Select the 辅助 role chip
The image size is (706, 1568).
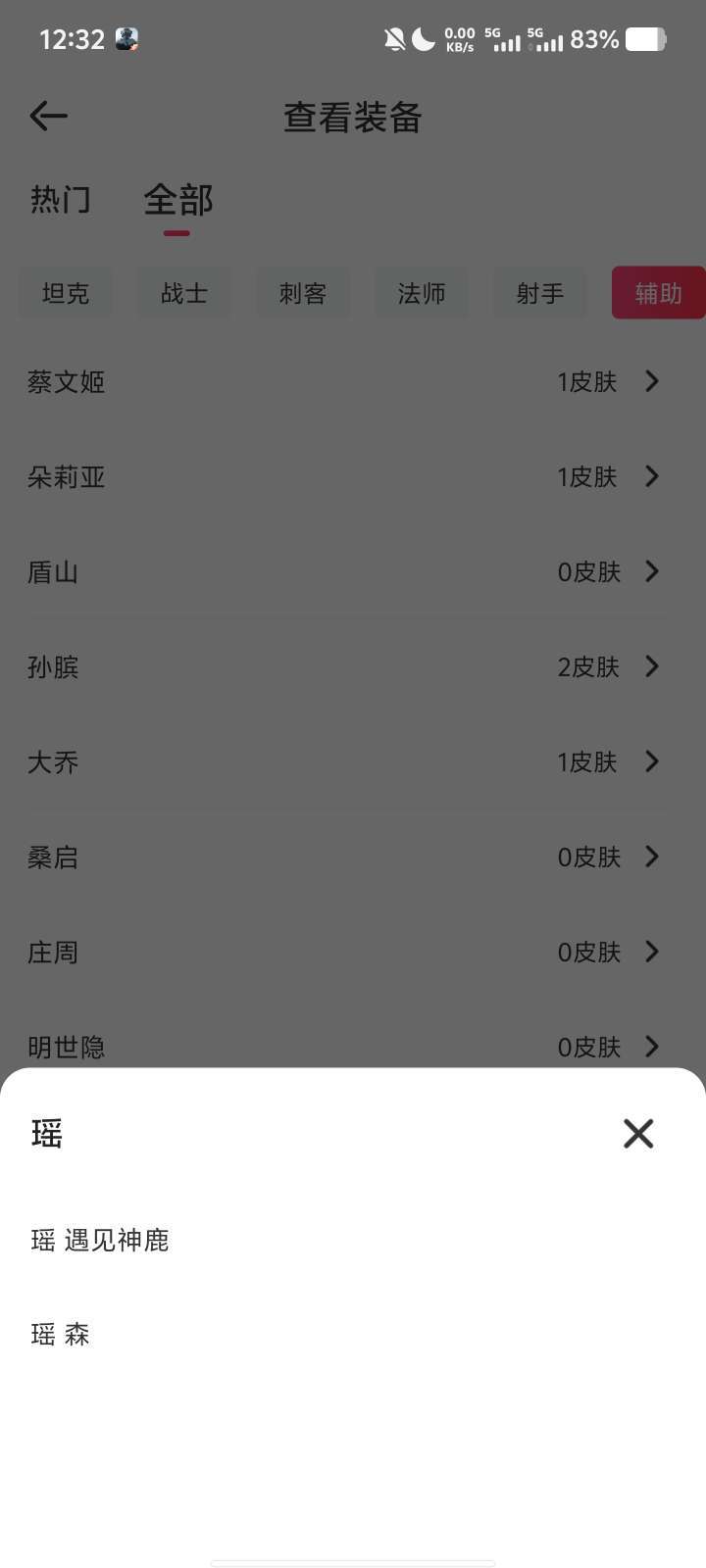[x=658, y=293]
